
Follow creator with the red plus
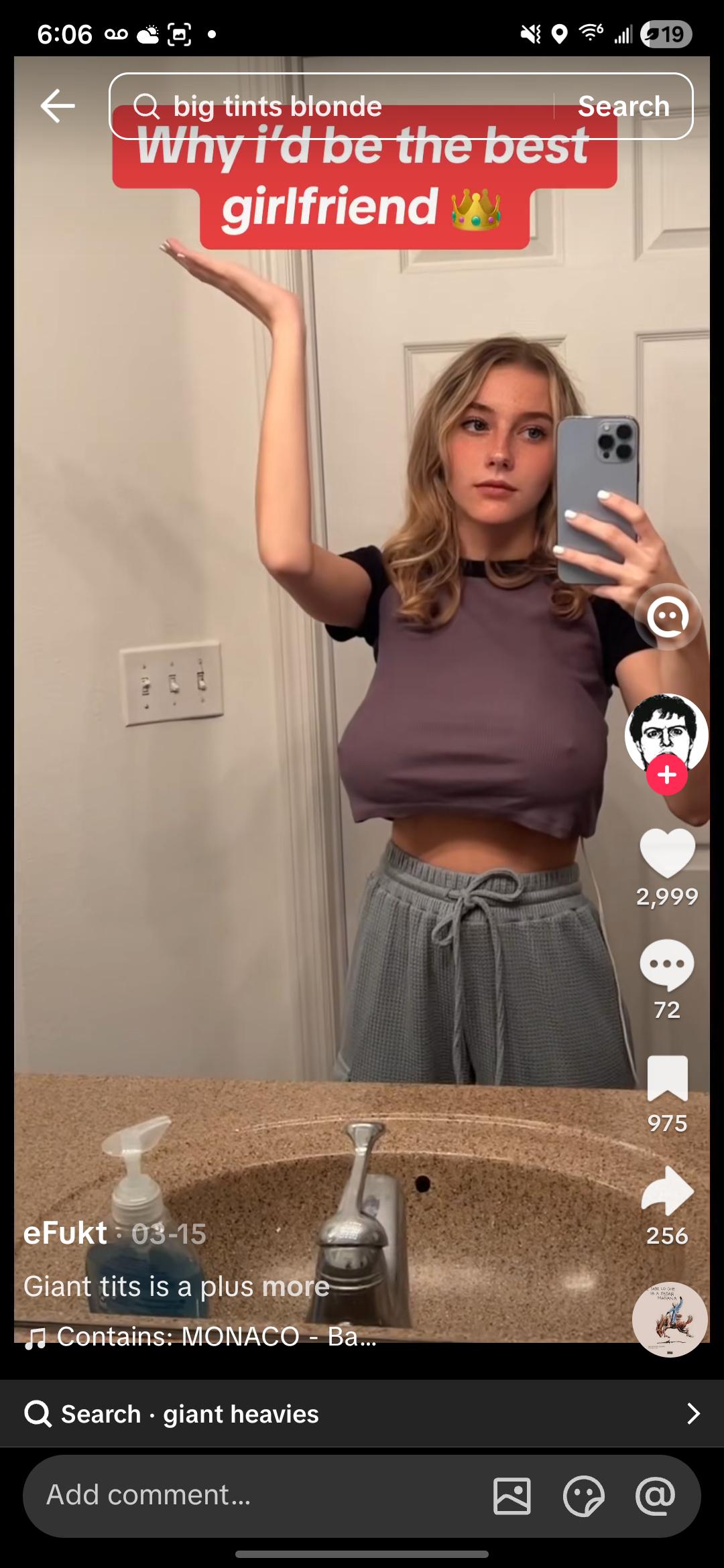(x=666, y=775)
